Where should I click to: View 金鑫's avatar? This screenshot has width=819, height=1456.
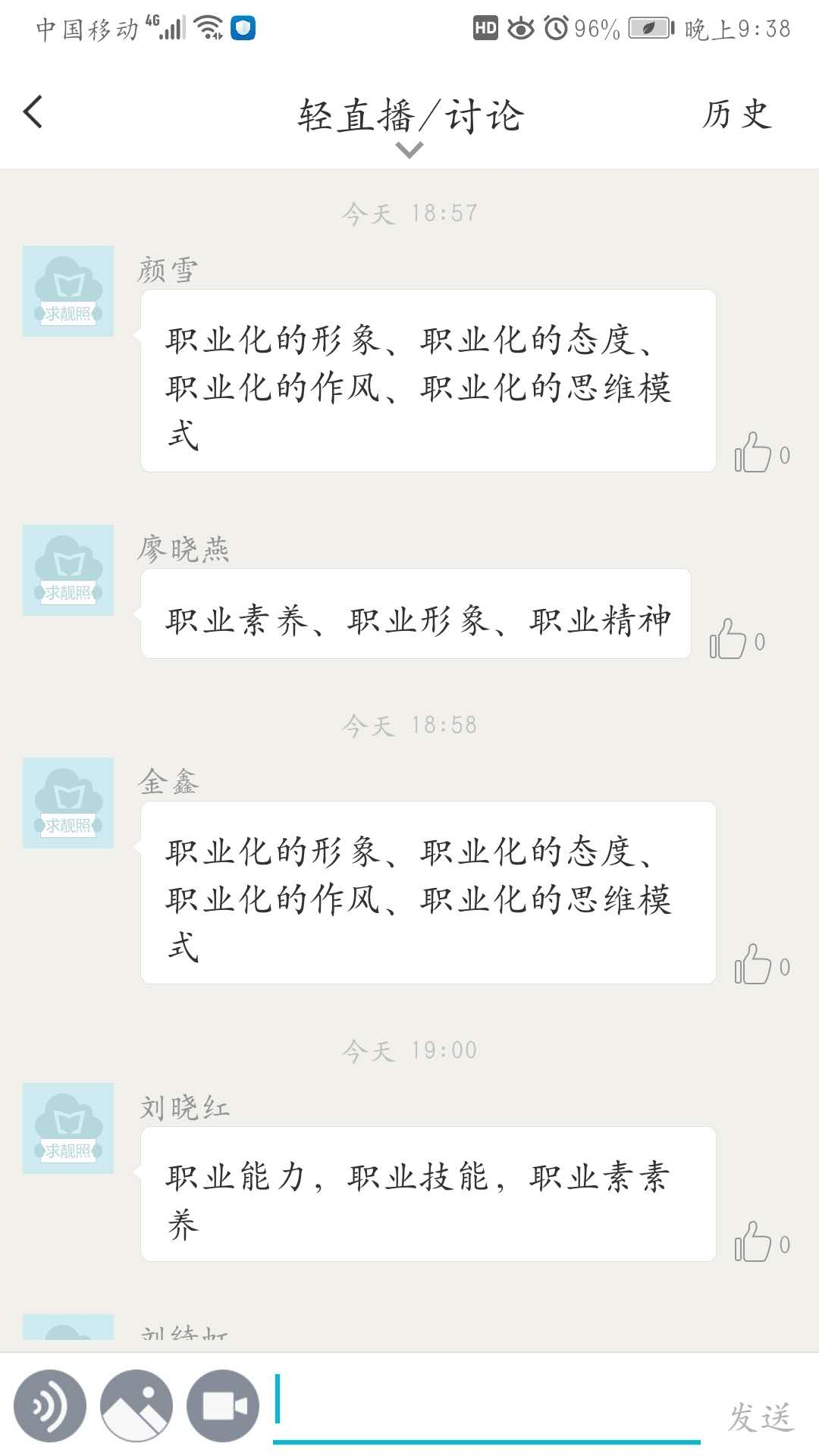click(68, 803)
